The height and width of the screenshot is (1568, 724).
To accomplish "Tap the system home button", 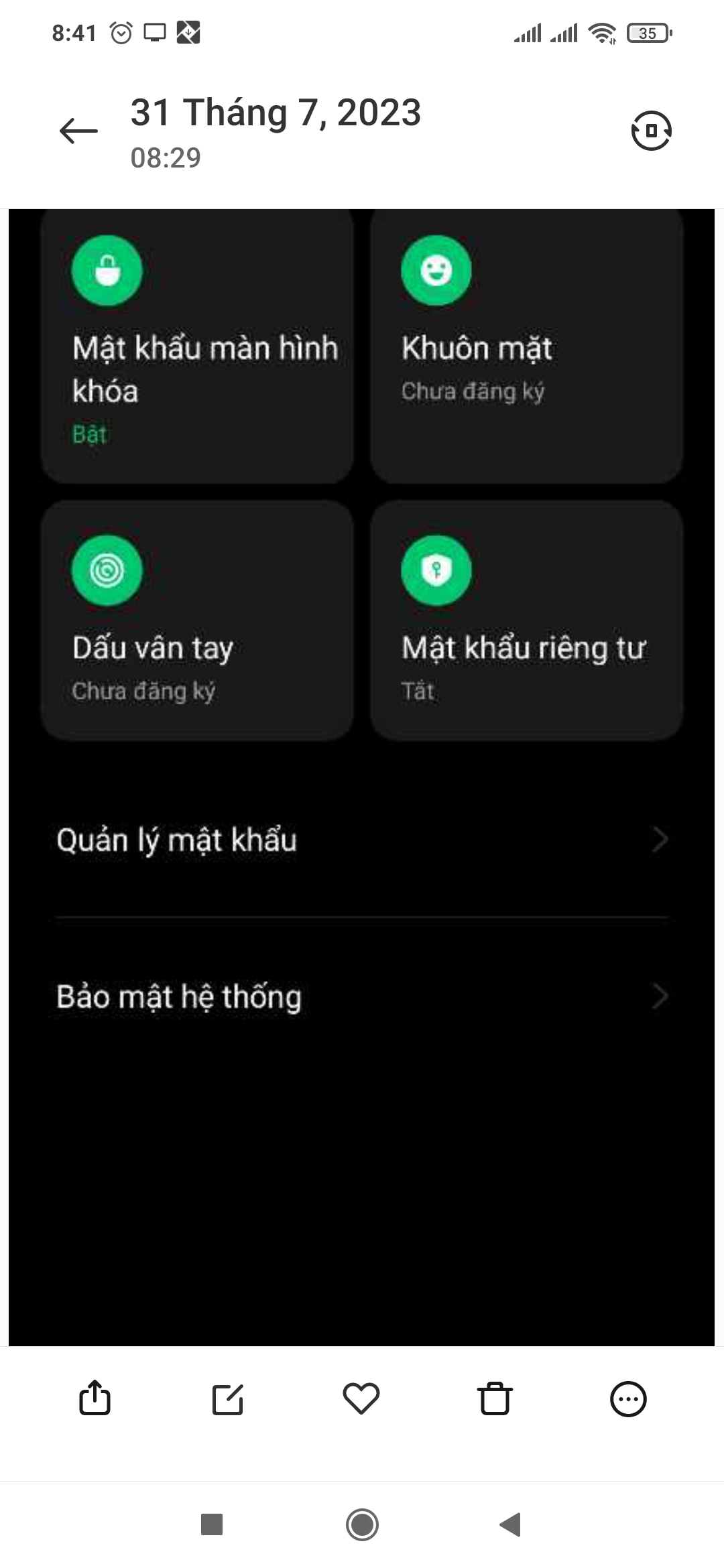I will pos(362,1524).
